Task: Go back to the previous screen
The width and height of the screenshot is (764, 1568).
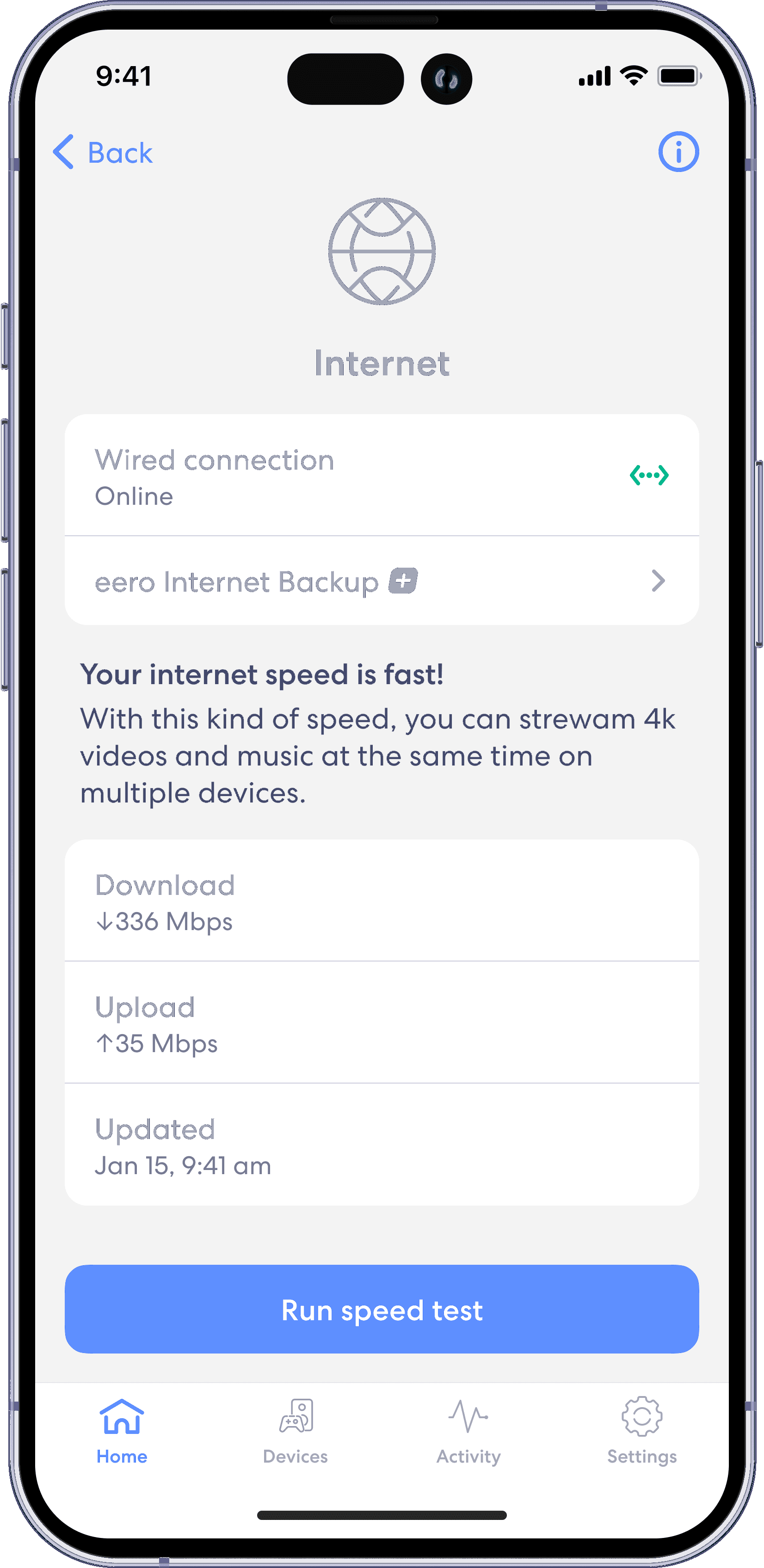Action: (102, 152)
